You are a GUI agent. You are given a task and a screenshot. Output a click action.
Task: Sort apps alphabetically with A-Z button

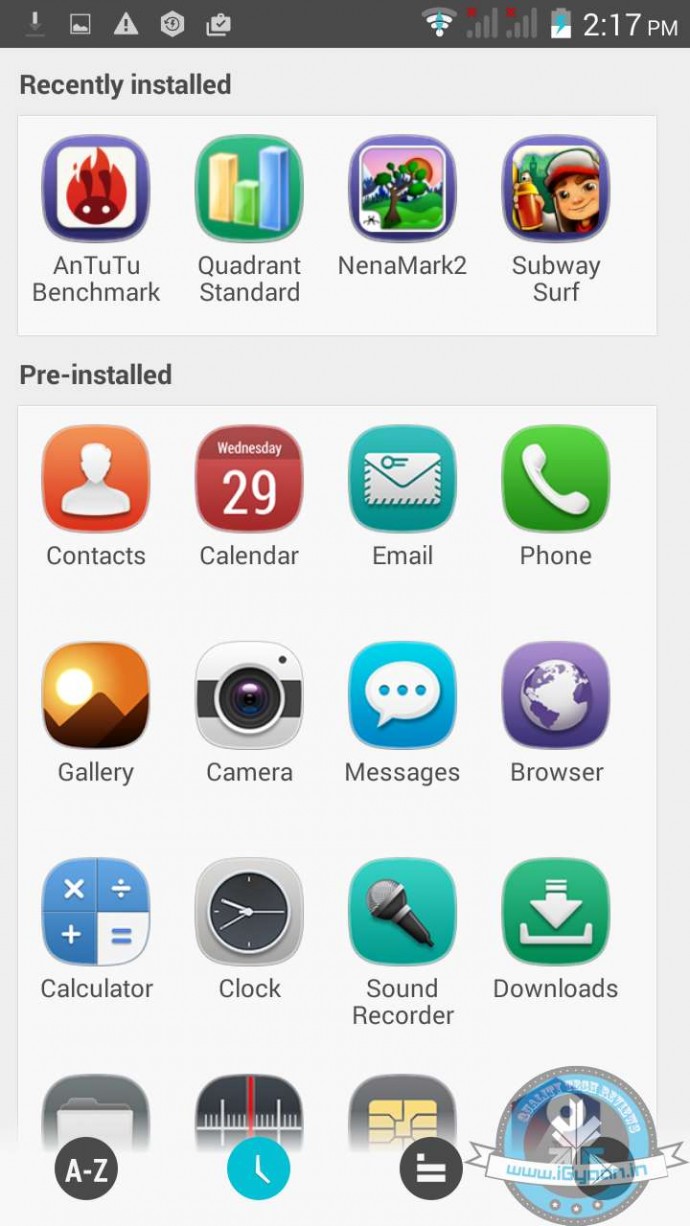[86, 1168]
